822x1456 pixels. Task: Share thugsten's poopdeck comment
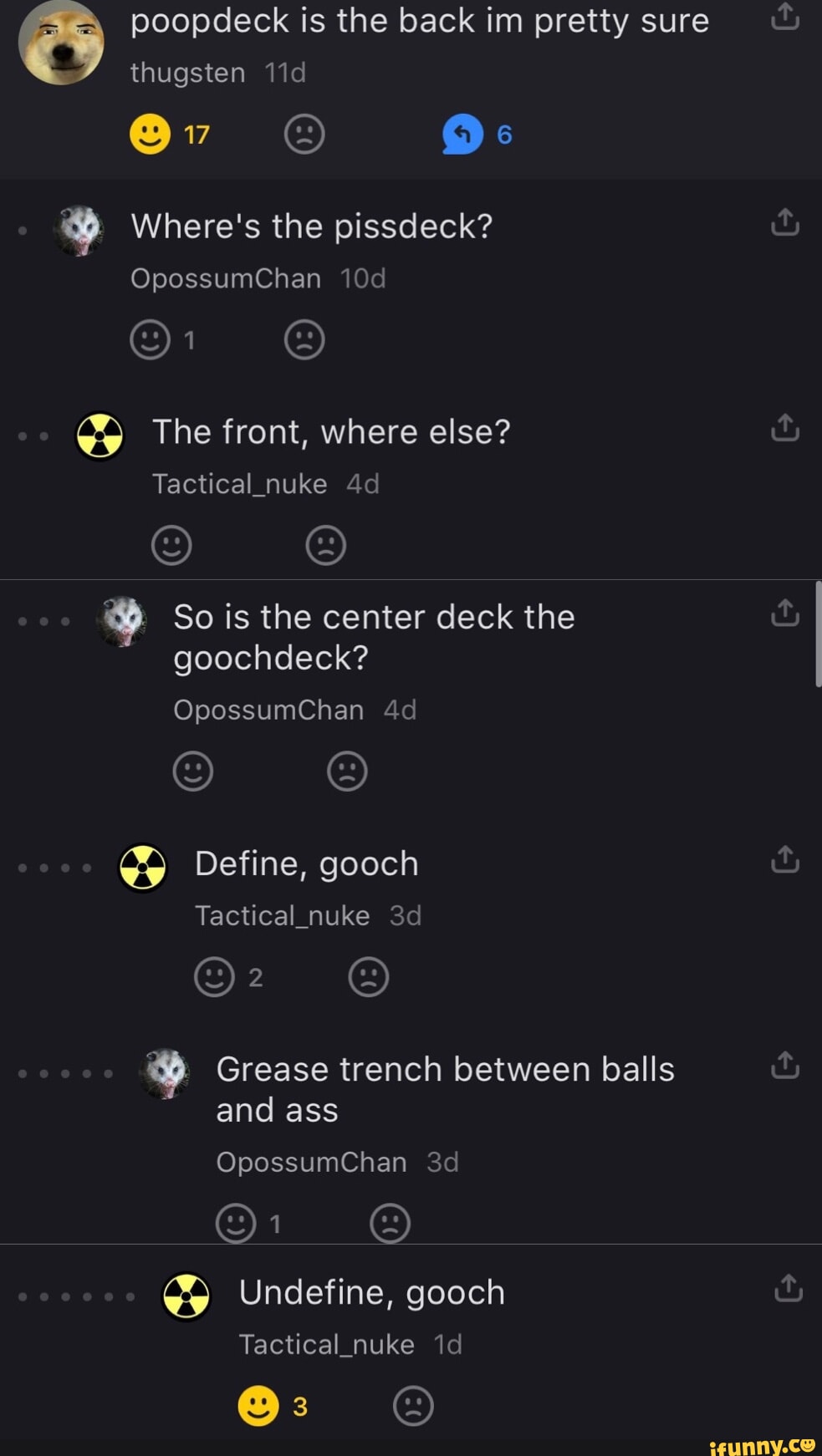[784, 18]
